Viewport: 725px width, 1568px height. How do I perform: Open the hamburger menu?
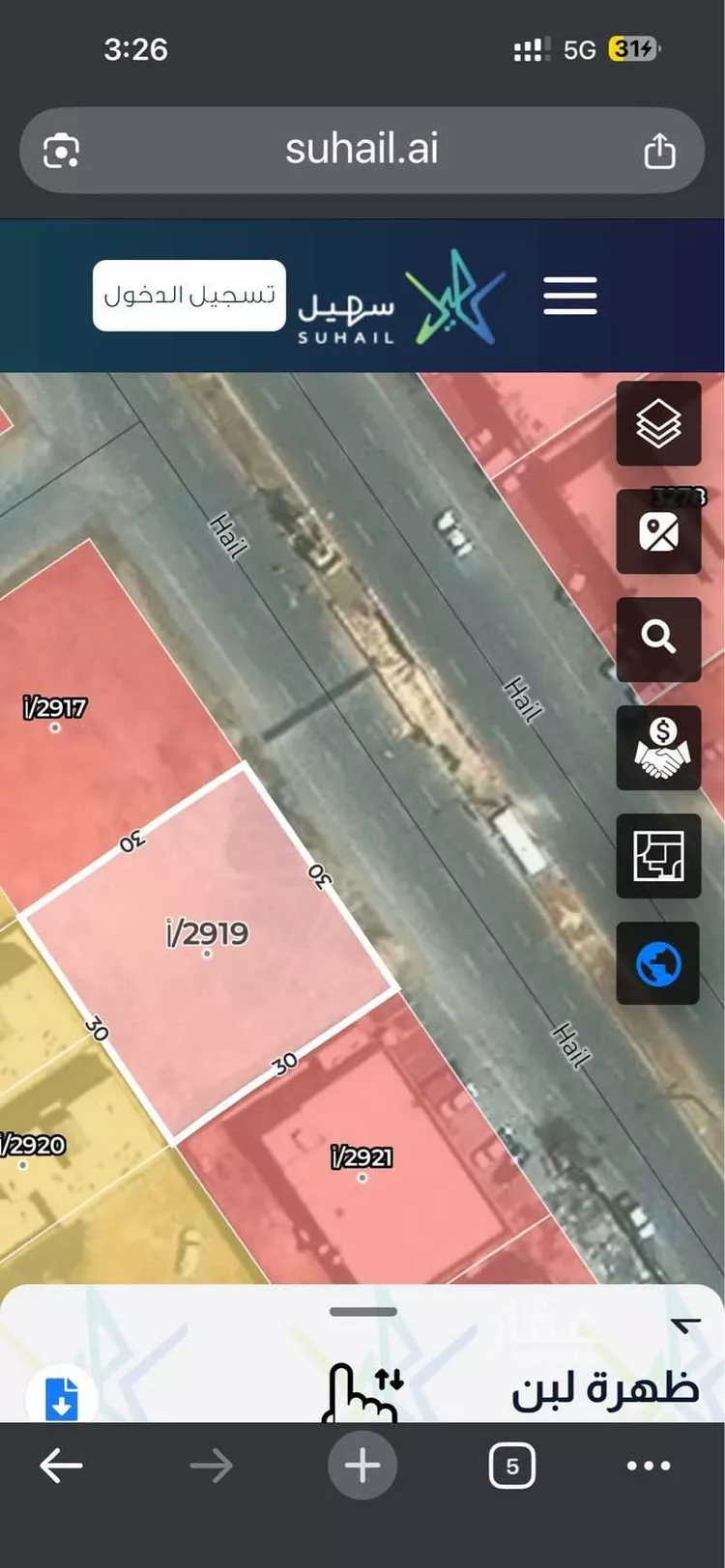[x=570, y=295]
